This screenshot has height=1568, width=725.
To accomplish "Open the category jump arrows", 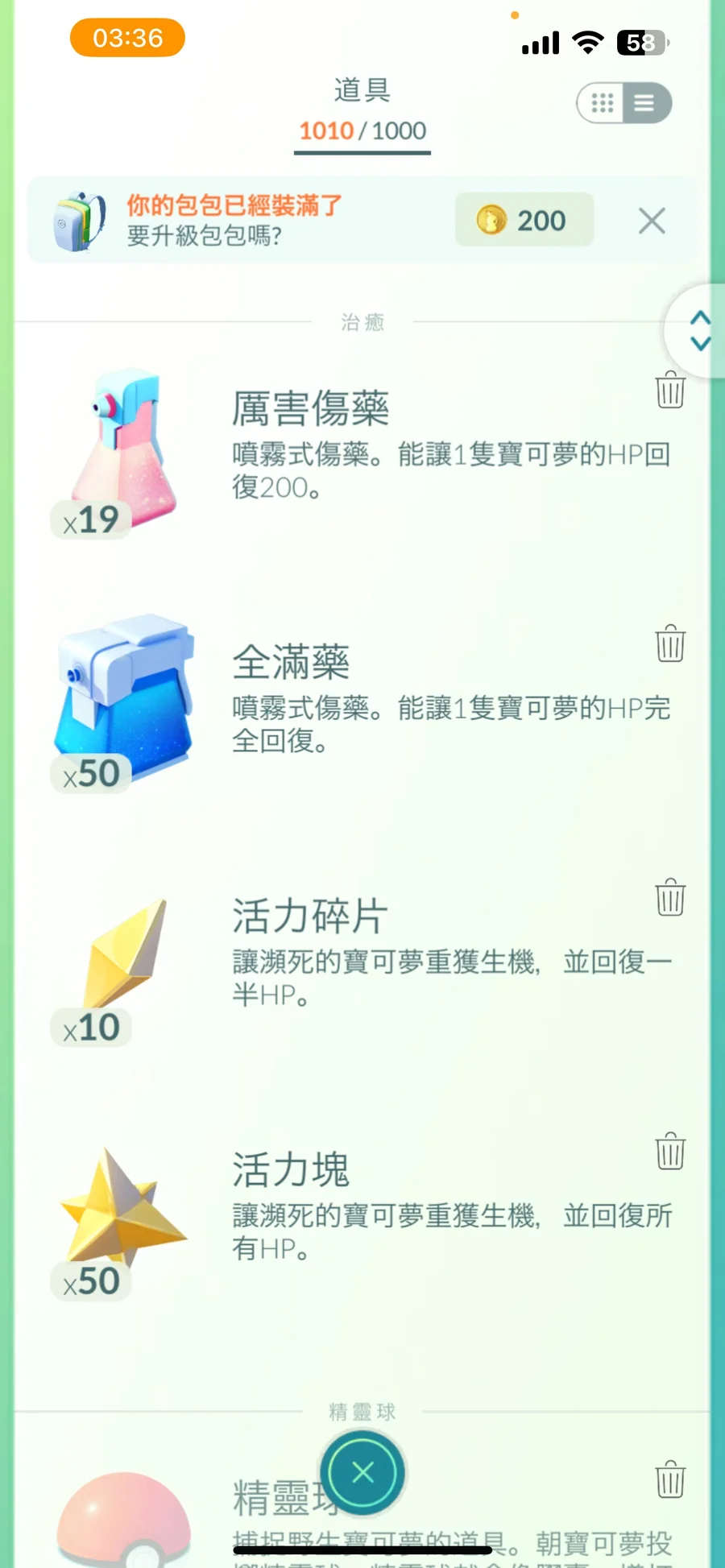I will coord(699,330).
